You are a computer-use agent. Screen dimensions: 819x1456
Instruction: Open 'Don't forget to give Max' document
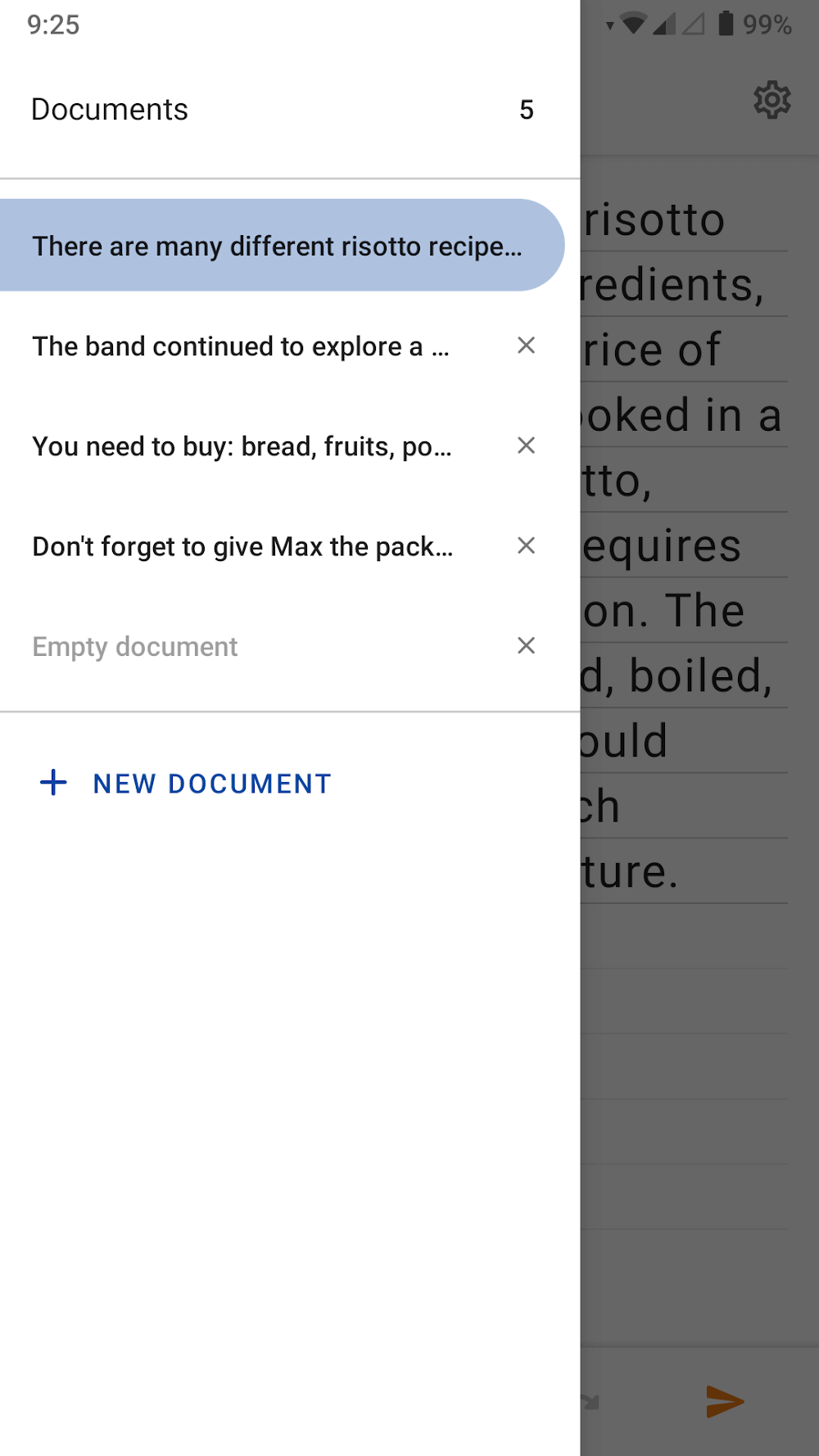242,546
